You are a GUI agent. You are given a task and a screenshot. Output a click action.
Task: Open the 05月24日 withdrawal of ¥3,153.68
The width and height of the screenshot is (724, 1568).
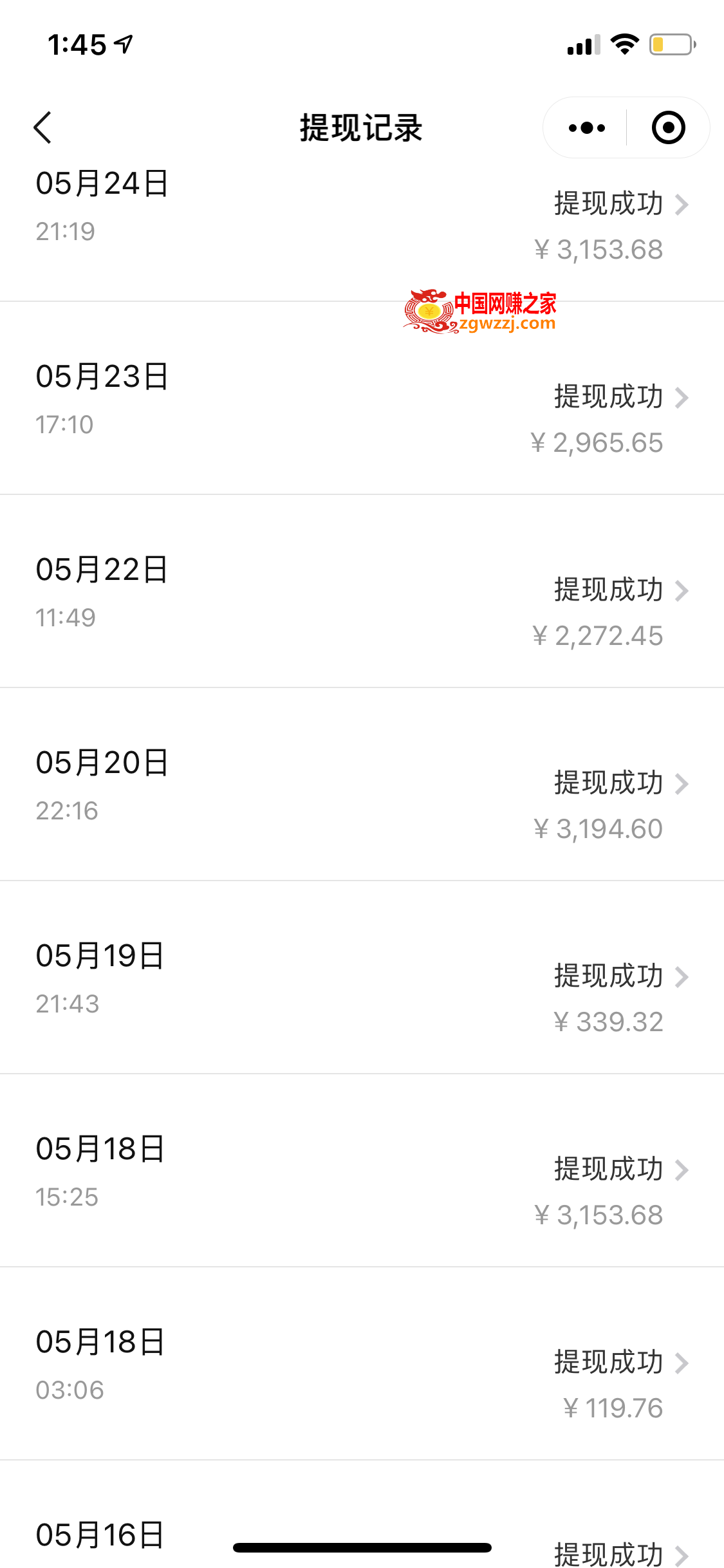[362, 230]
